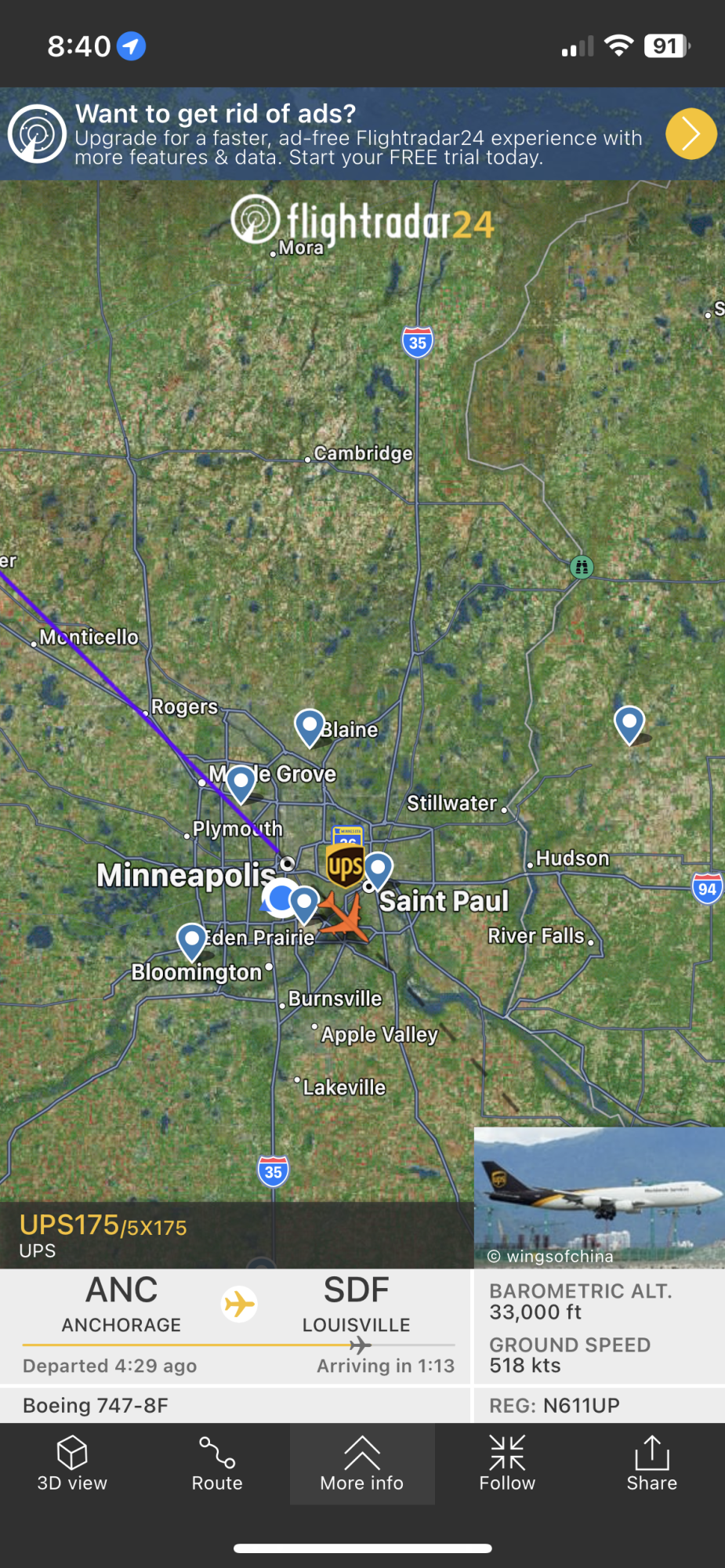Open the ad-free upgrade arrow button
Viewport: 725px width, 1568px height.
click(691, 134)
